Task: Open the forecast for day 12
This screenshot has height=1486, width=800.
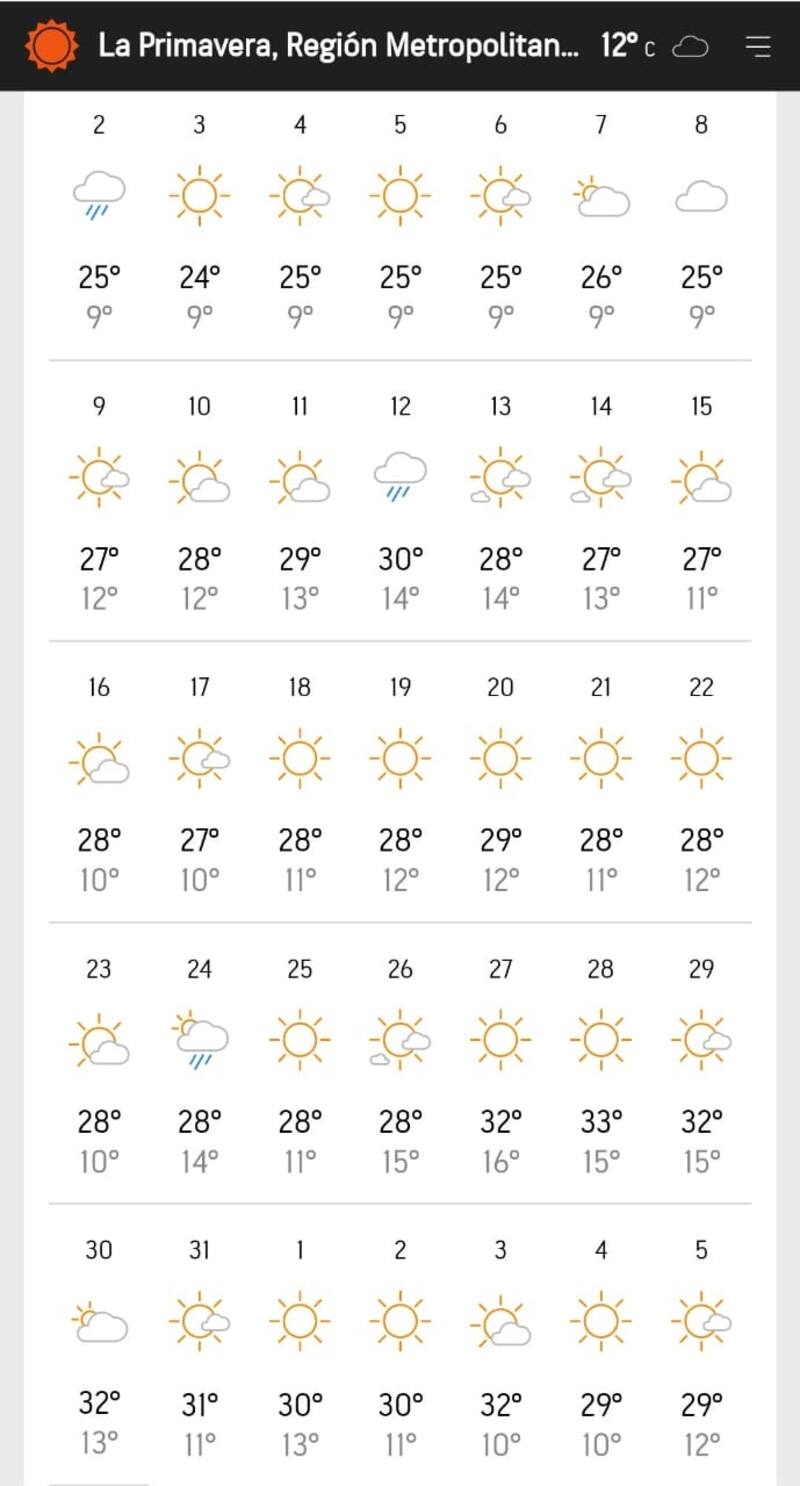Action: click(x=400, y=500)
